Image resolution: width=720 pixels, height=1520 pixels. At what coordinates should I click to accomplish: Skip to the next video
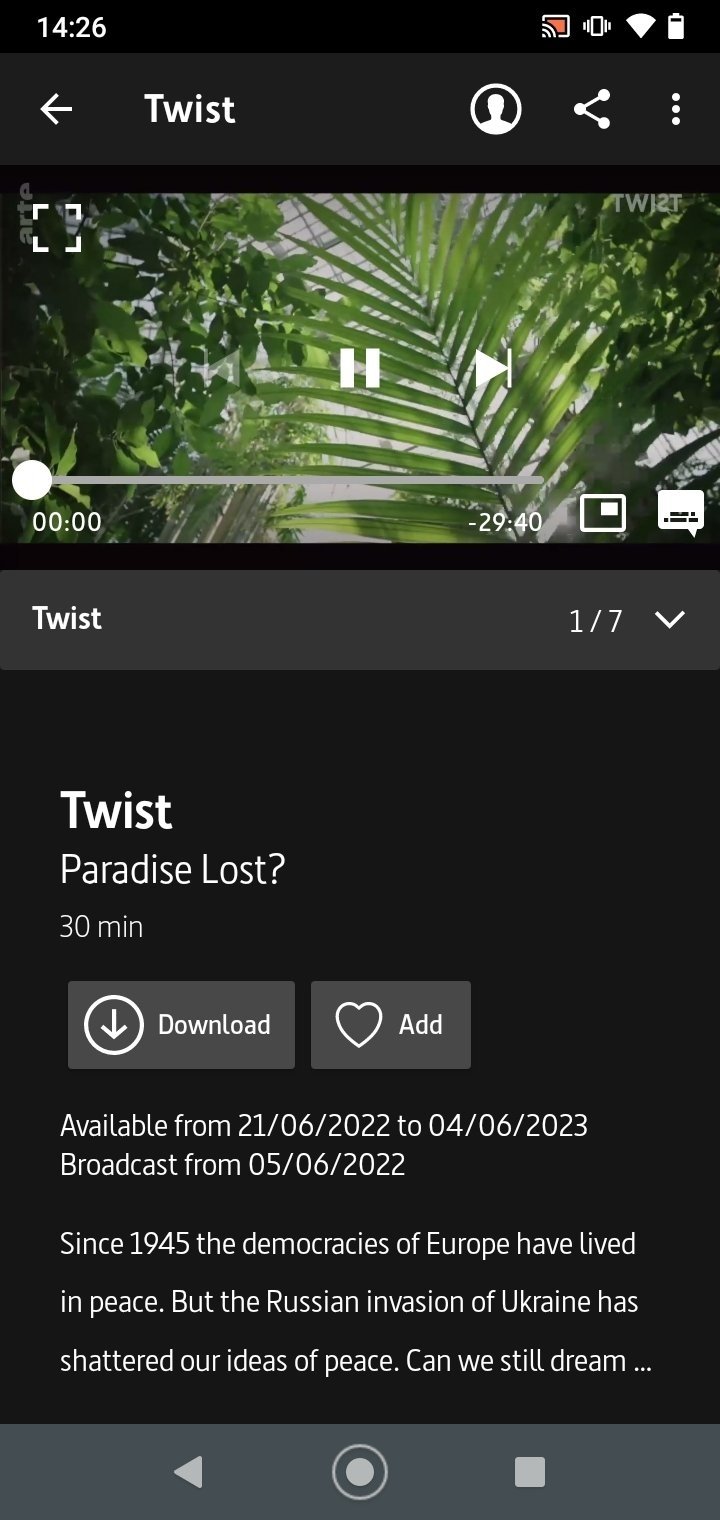point(493,368)
